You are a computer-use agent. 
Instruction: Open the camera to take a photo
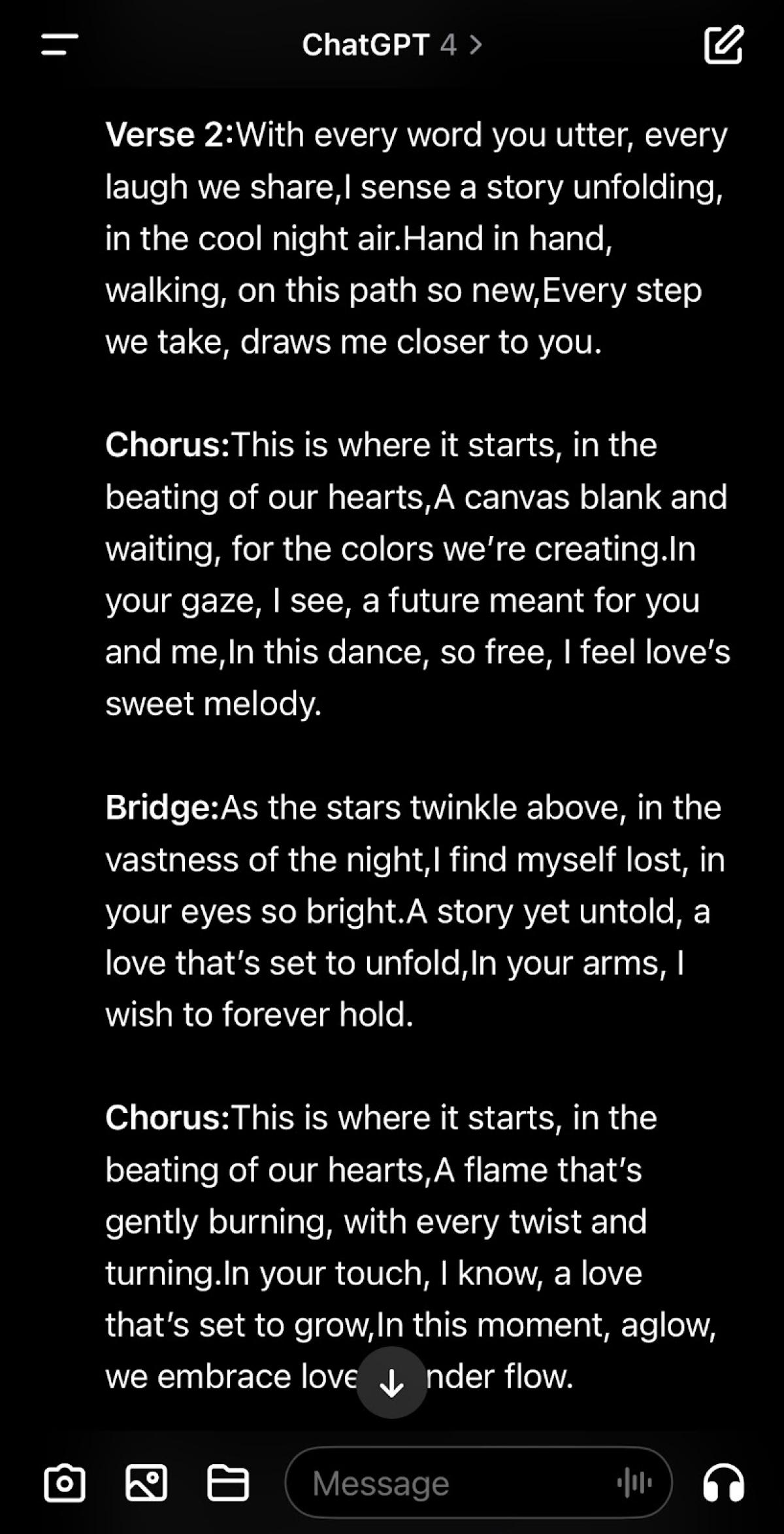coord(64,1483)
